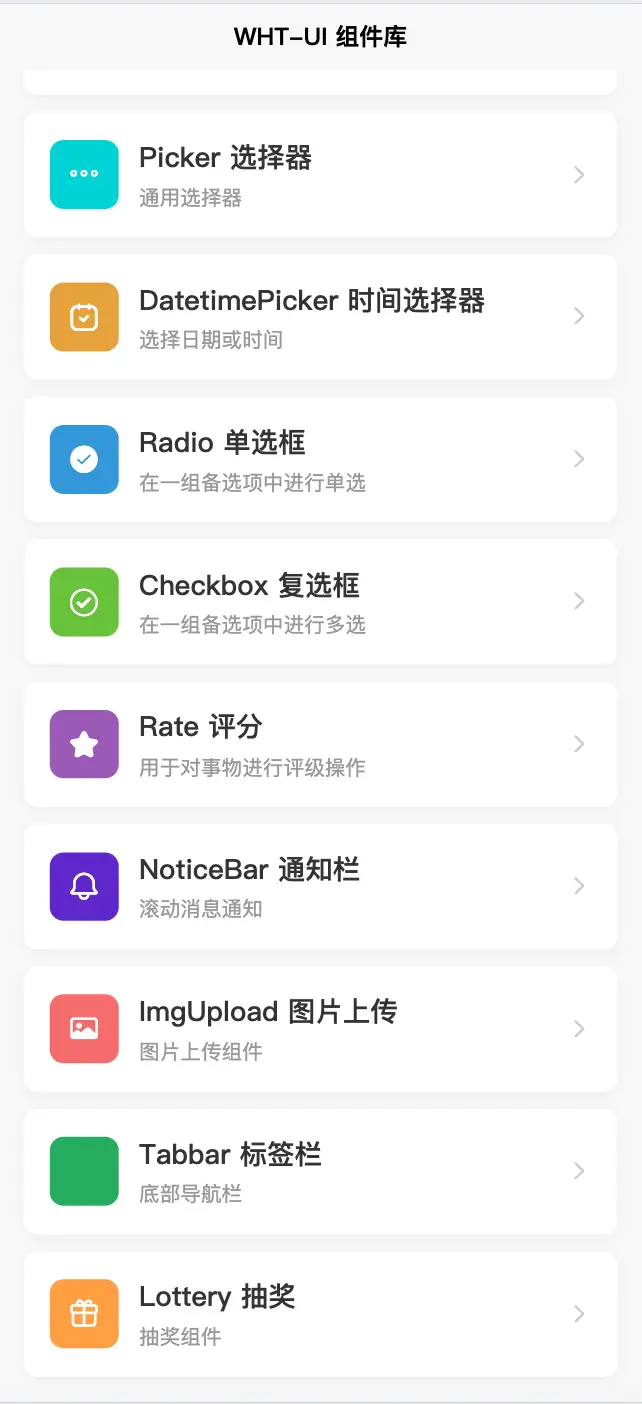Open DatetimePicker 时间选择器 row

click(x=320, y=317)
